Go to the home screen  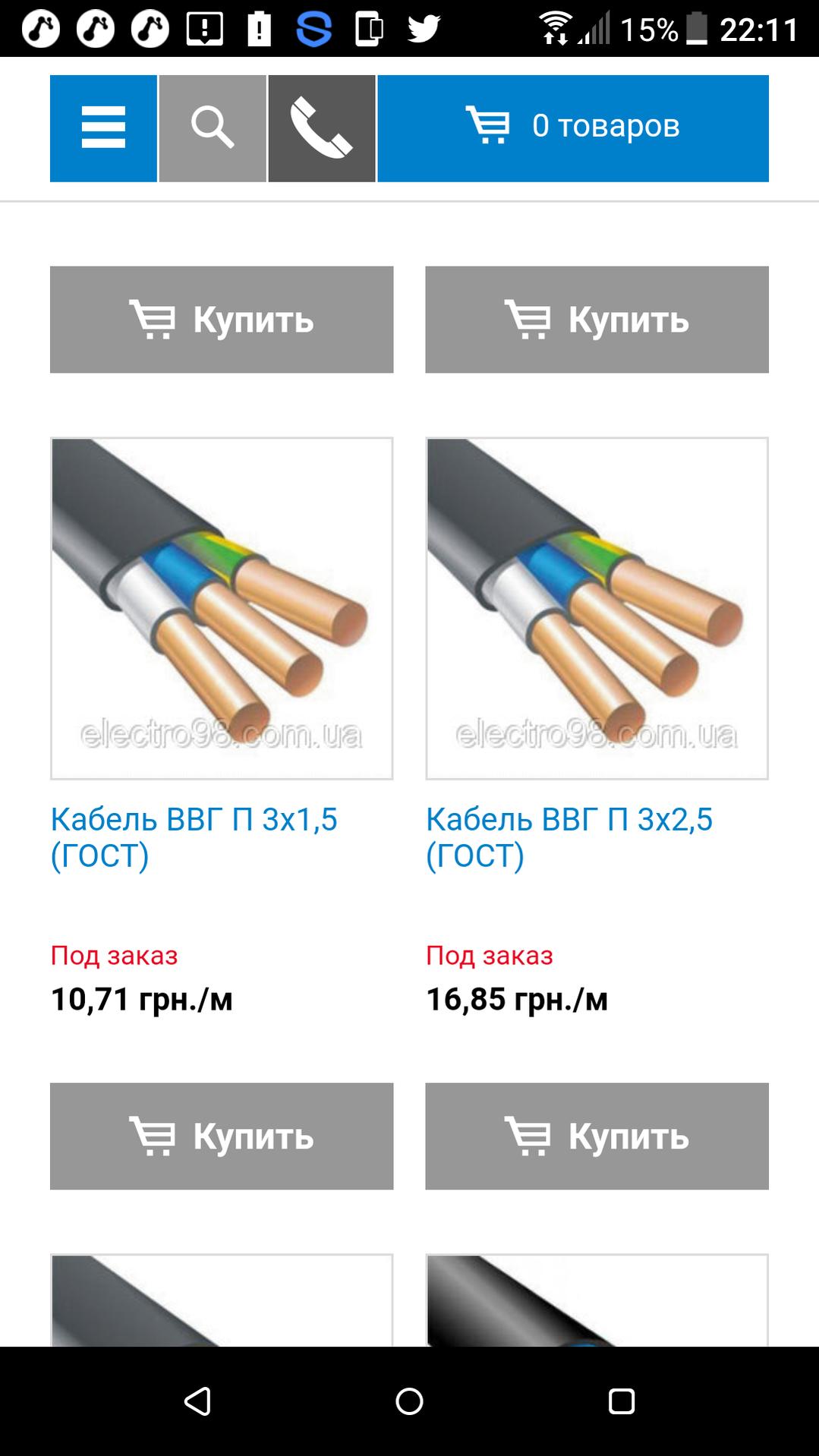tap(409, 1401)
